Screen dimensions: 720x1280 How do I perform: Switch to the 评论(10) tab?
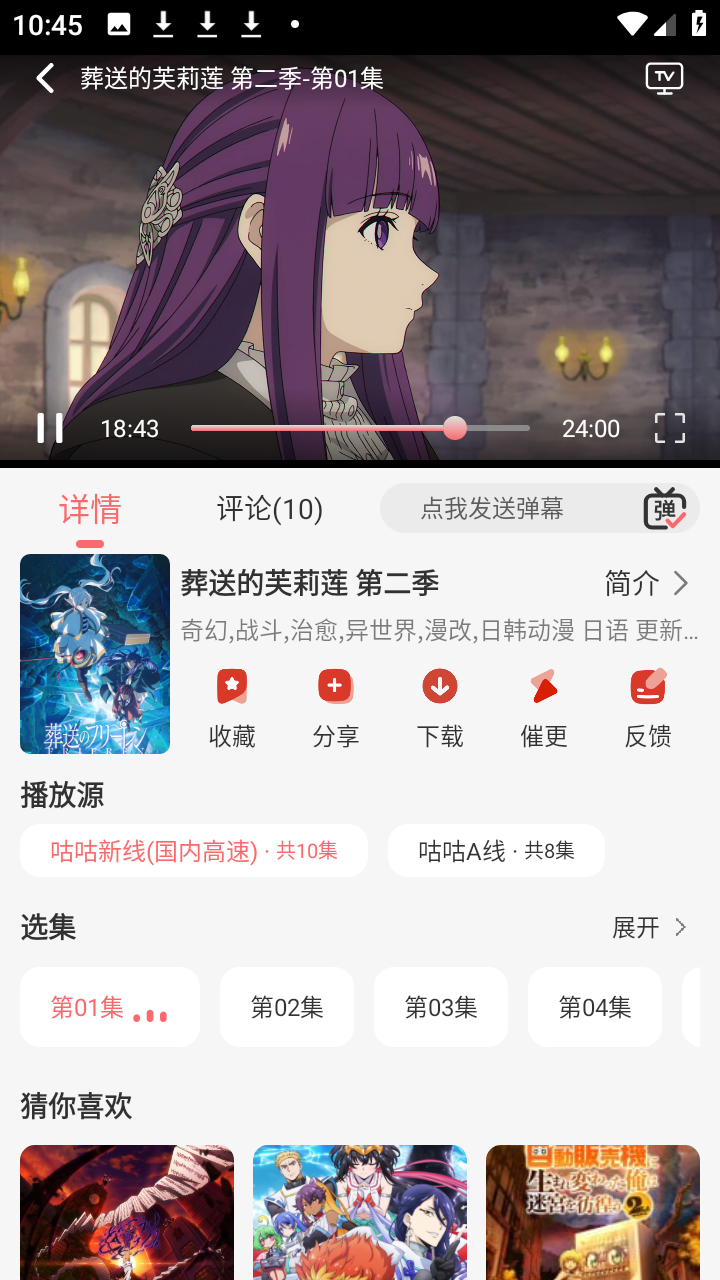pyautogui.click(x=269, y=509)
